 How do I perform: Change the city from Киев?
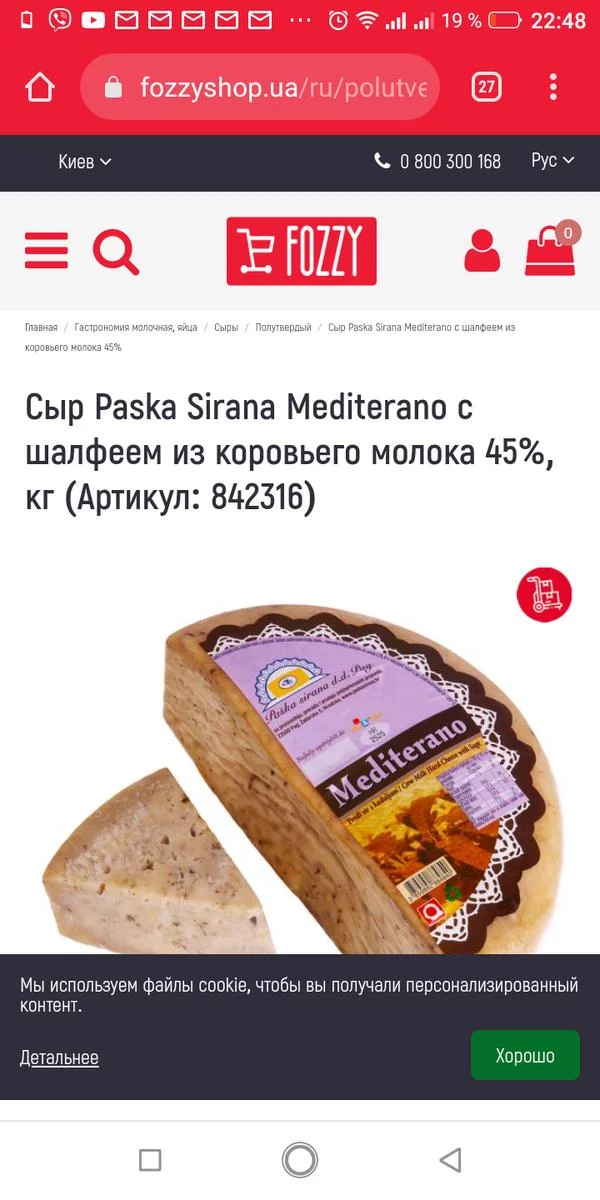pos(85,161)
